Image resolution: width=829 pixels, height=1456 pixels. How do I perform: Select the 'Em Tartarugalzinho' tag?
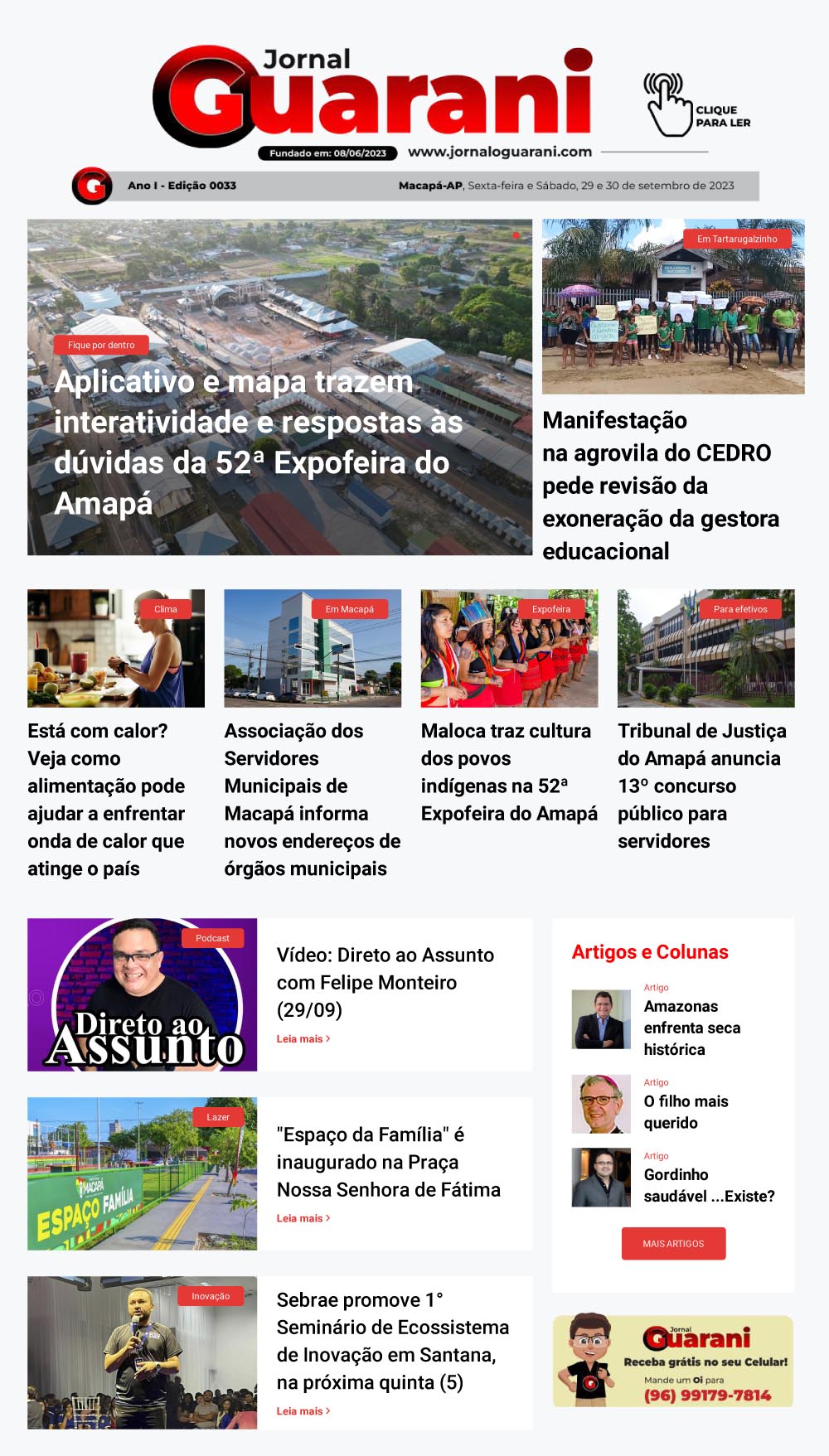pyautogui.click(x=739, y=239)
